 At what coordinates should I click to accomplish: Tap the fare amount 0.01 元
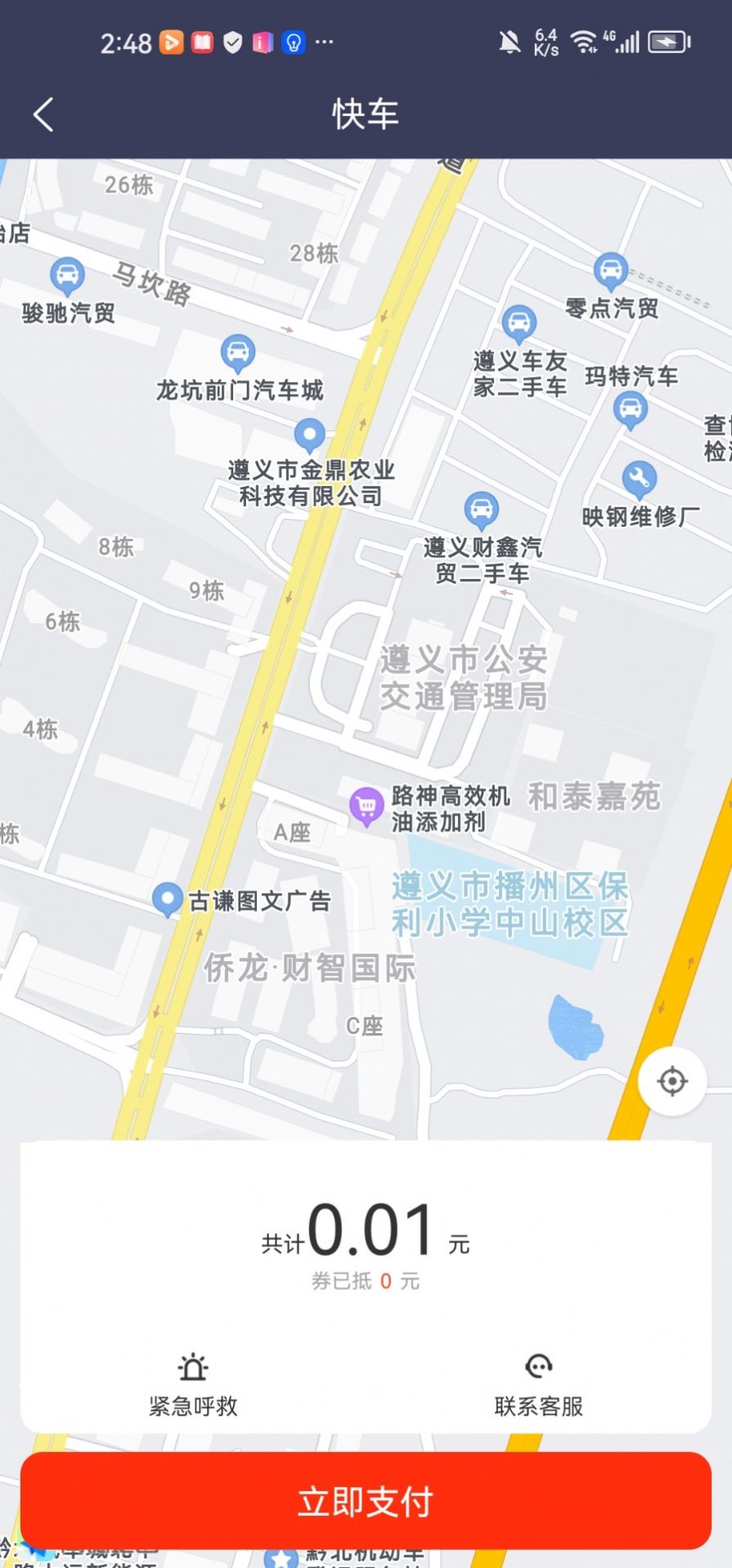(x=366, y=1230)
